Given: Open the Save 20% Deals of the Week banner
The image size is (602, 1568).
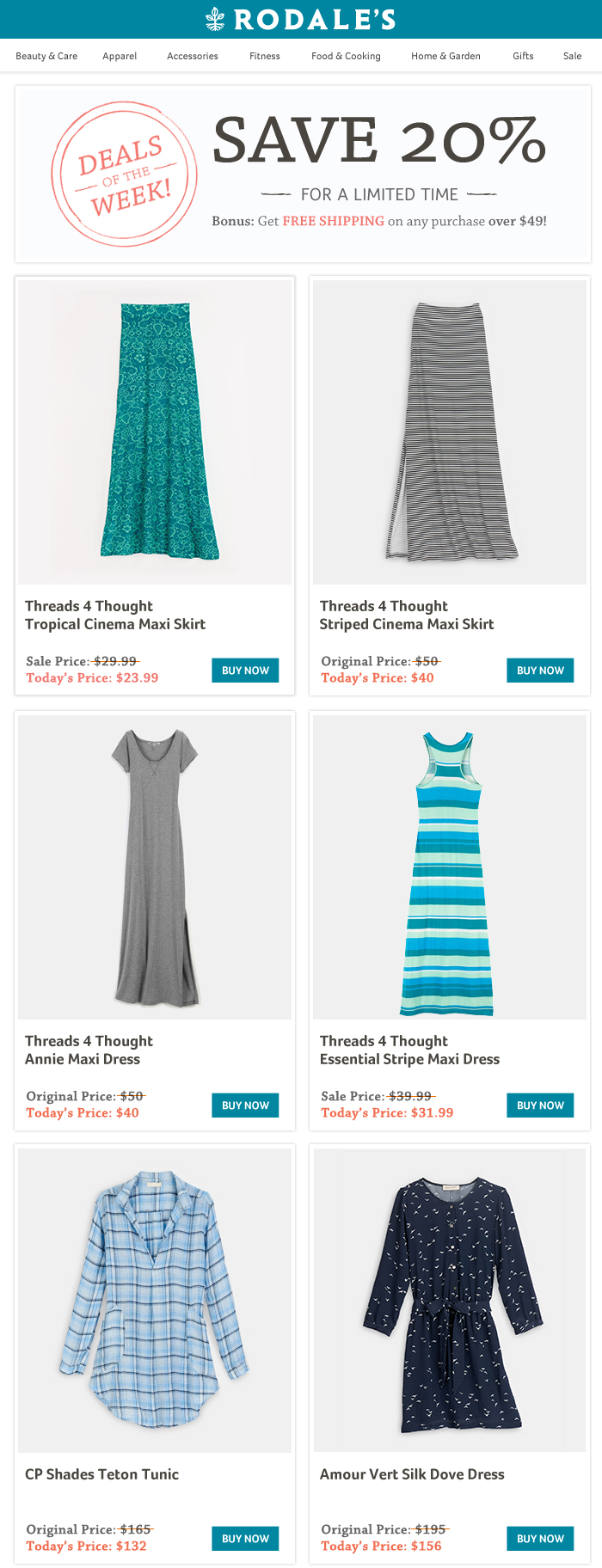Looking at the screenshot, I should [303, 174].
